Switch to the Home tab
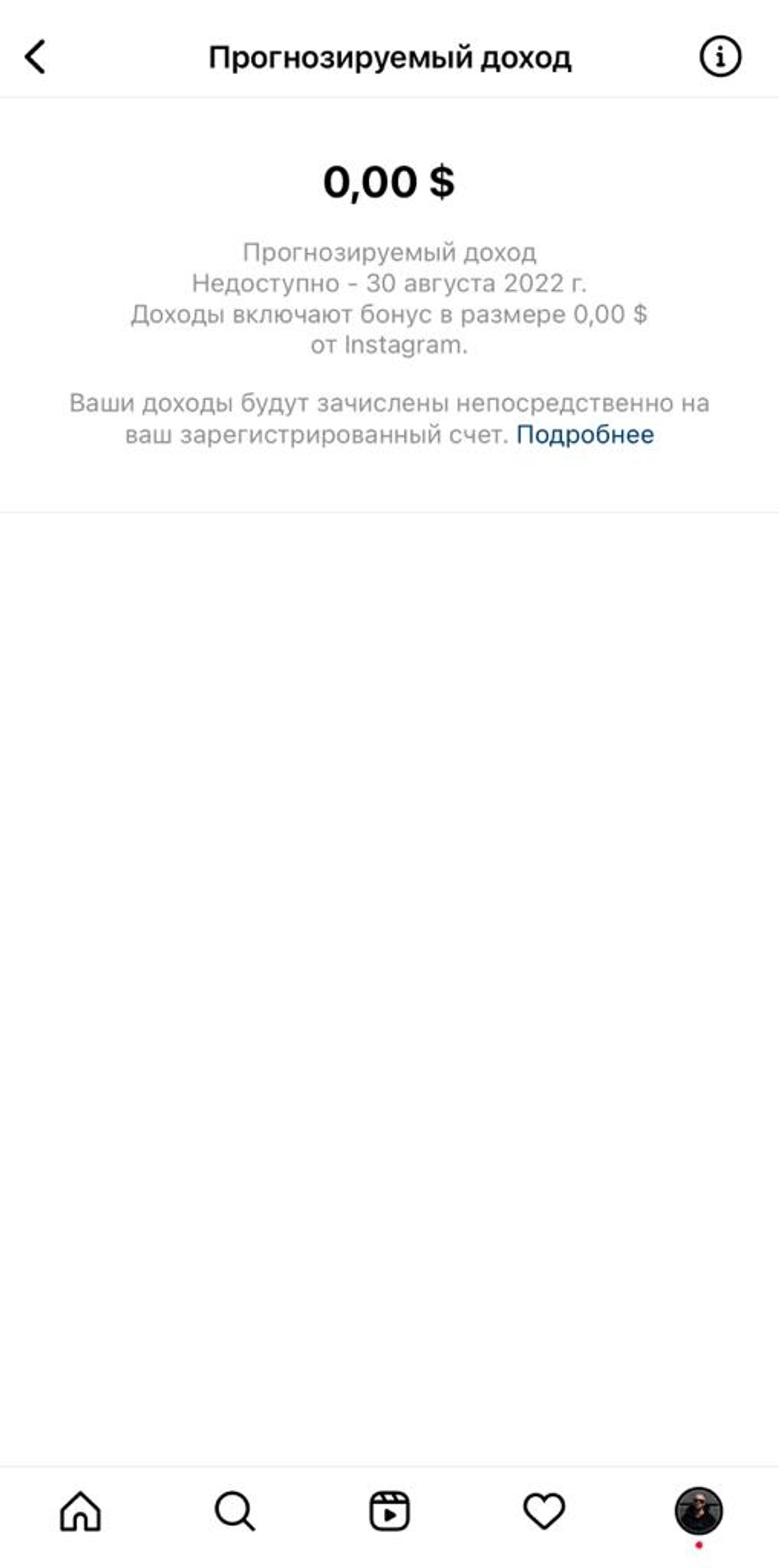Viewport: 779px width, 1568px height. coord(80,1511)
